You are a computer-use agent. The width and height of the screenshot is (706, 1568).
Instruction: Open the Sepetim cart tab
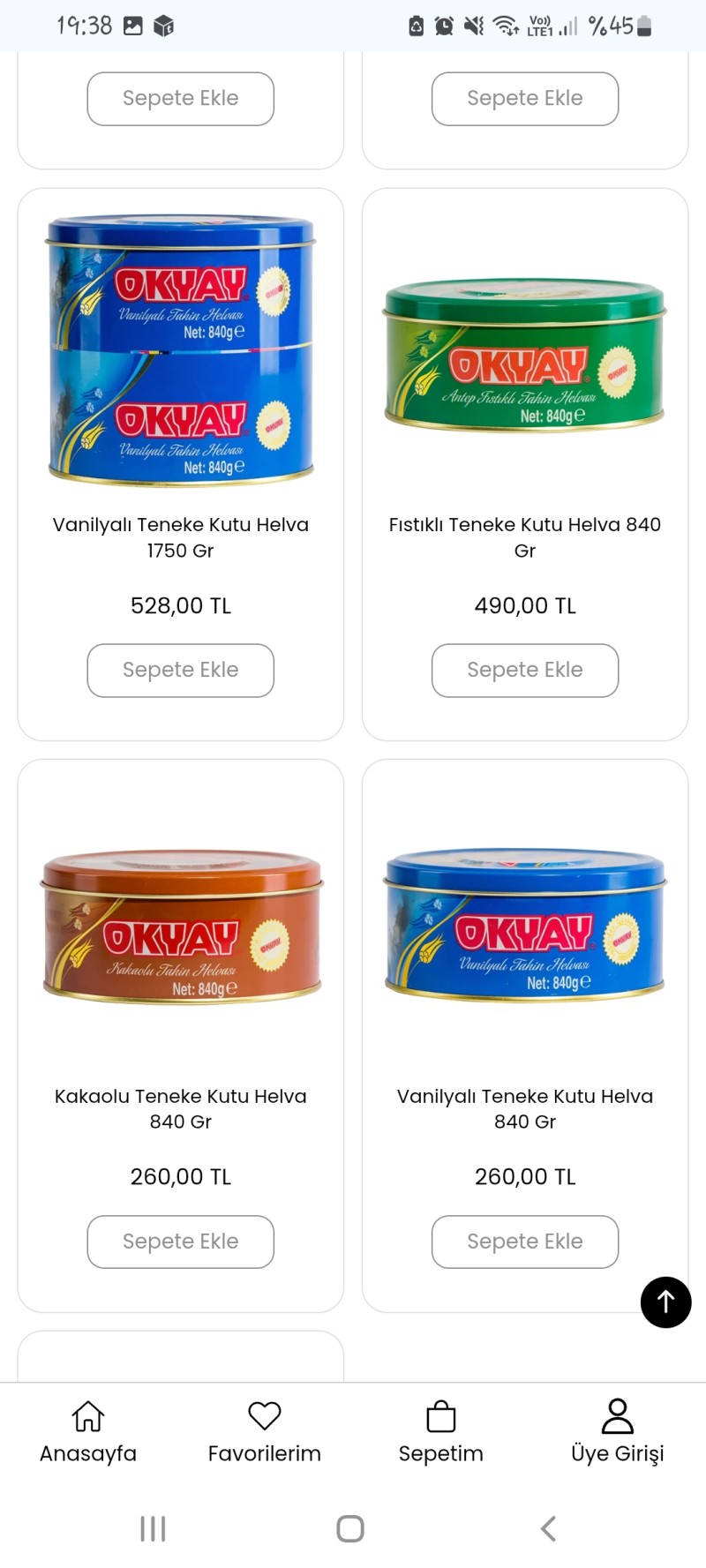pyautogui.click(x=440, y=1431)
